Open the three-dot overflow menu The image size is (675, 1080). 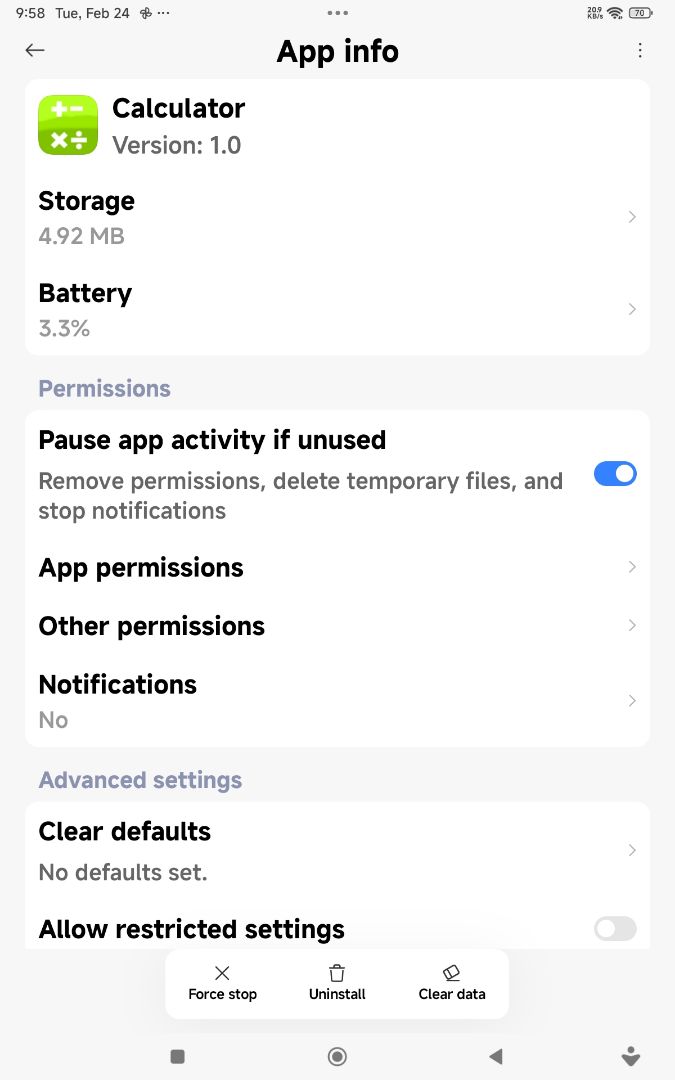pos(640,51)
